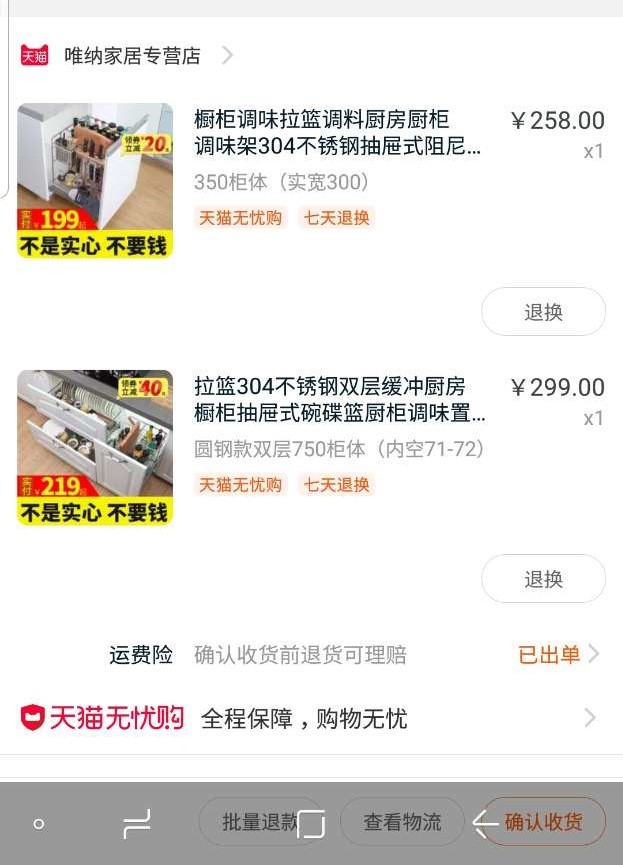Tap the 批量退款 button
The height and width of the screenshot is (865, 623).
coord(250,822)
